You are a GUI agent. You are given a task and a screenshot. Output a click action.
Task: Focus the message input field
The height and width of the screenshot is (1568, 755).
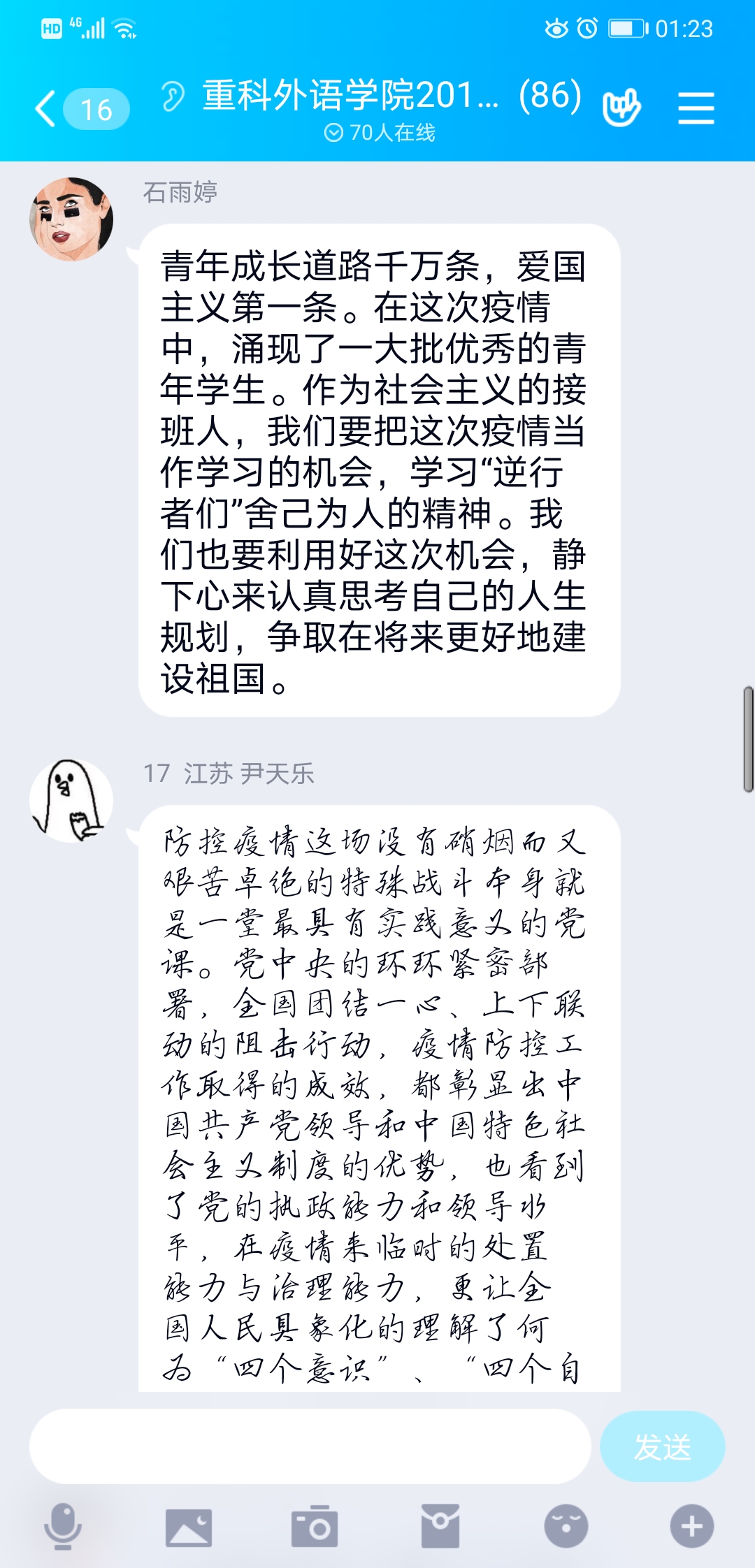coord(310,1446)
